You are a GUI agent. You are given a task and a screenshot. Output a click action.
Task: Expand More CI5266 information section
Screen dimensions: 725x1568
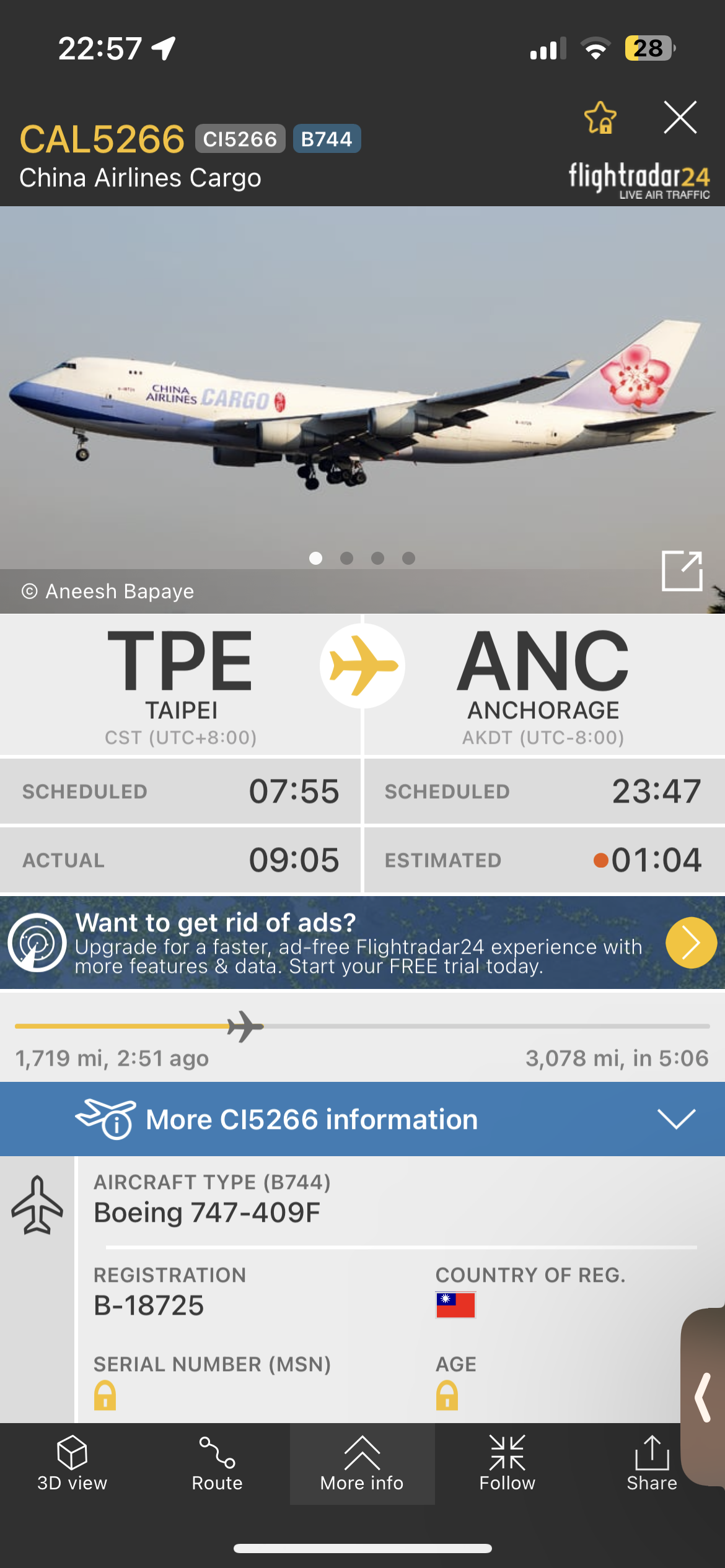click(675, 1118)
